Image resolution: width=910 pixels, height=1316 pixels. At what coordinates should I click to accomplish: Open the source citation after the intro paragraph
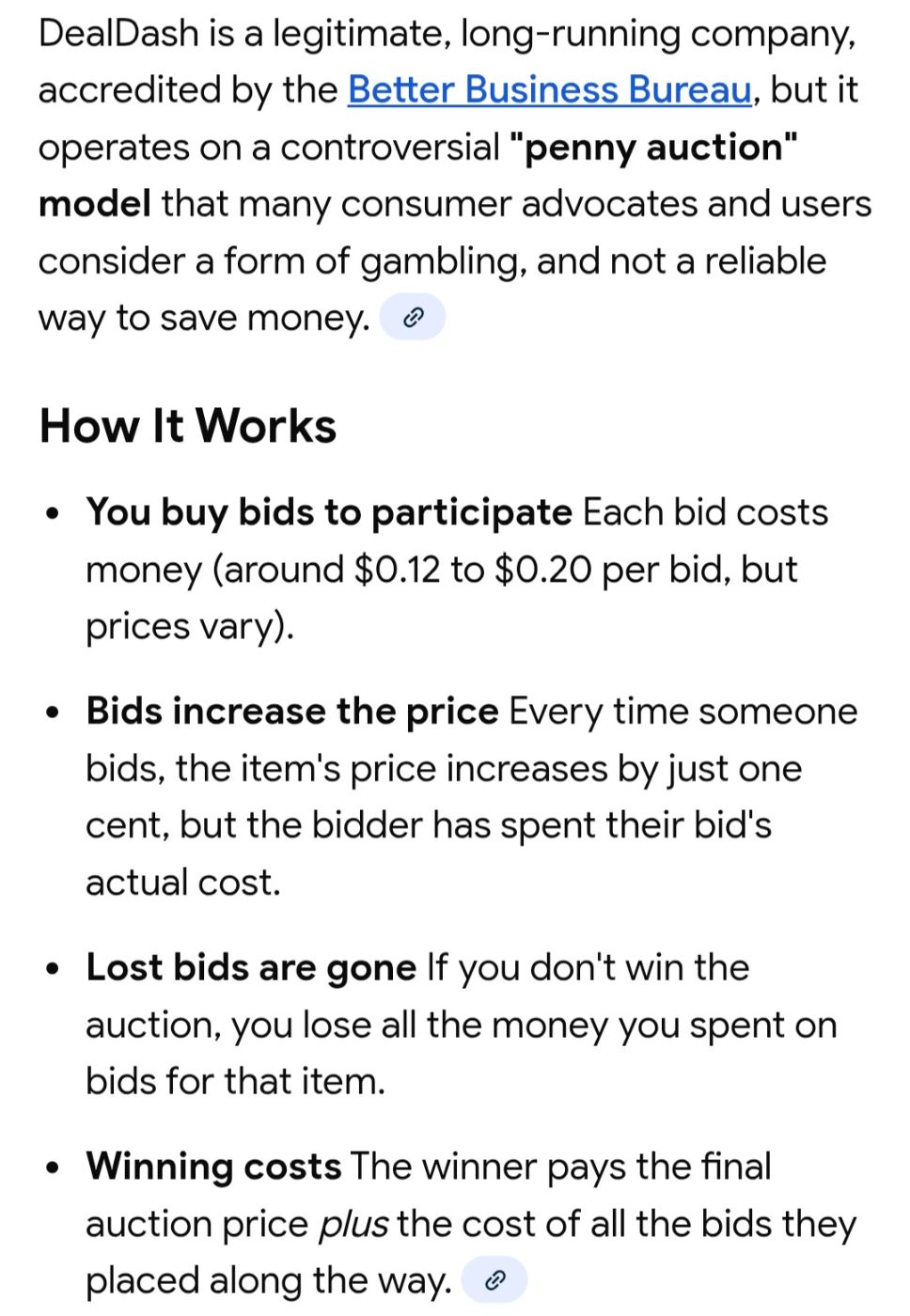[413, 317]
